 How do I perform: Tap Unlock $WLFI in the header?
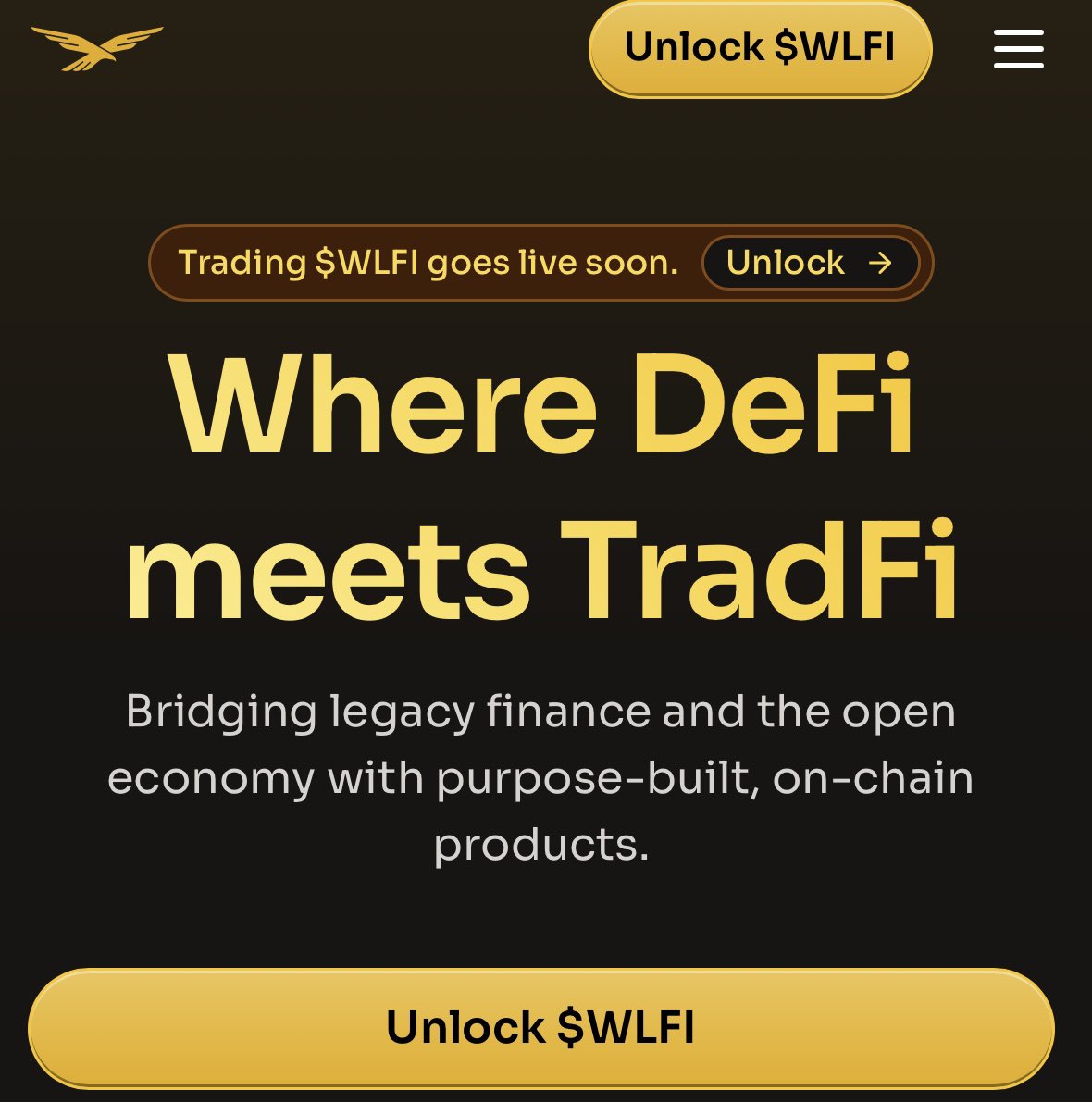coord(760,48)
